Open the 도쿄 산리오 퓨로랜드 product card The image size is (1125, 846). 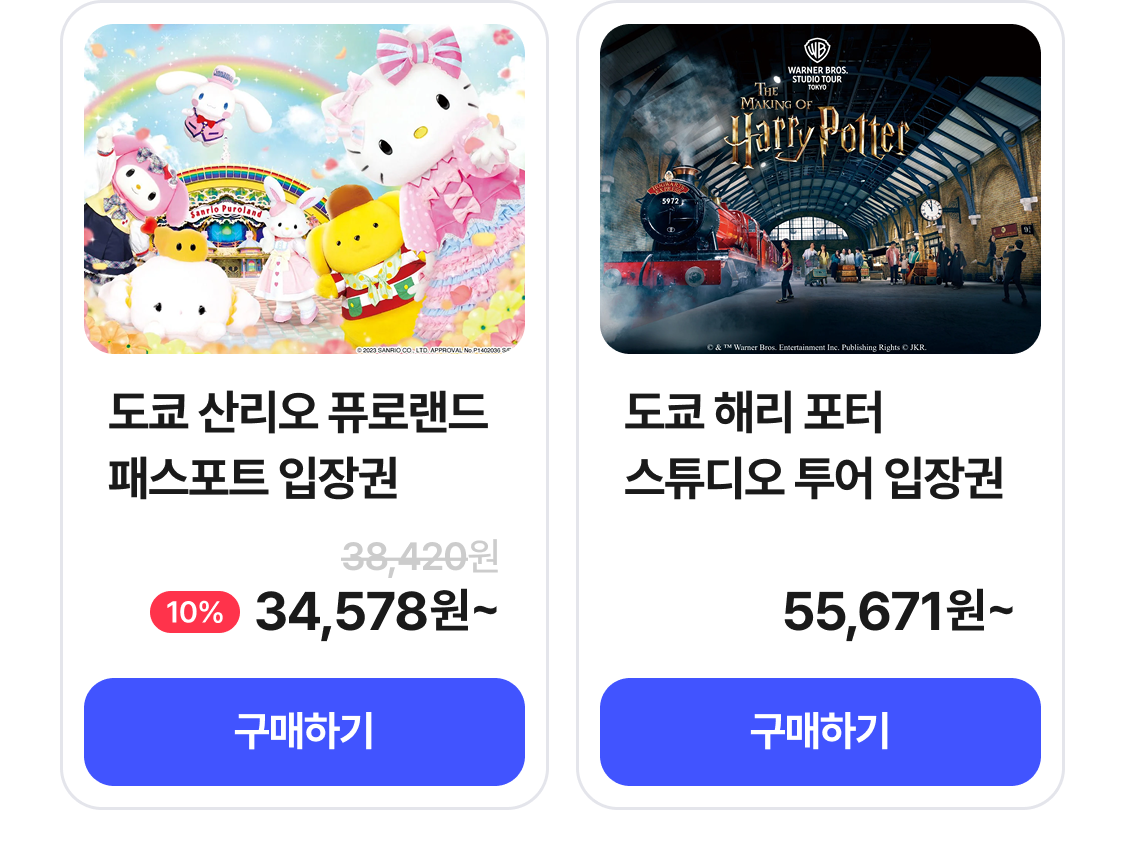(304, 189)
